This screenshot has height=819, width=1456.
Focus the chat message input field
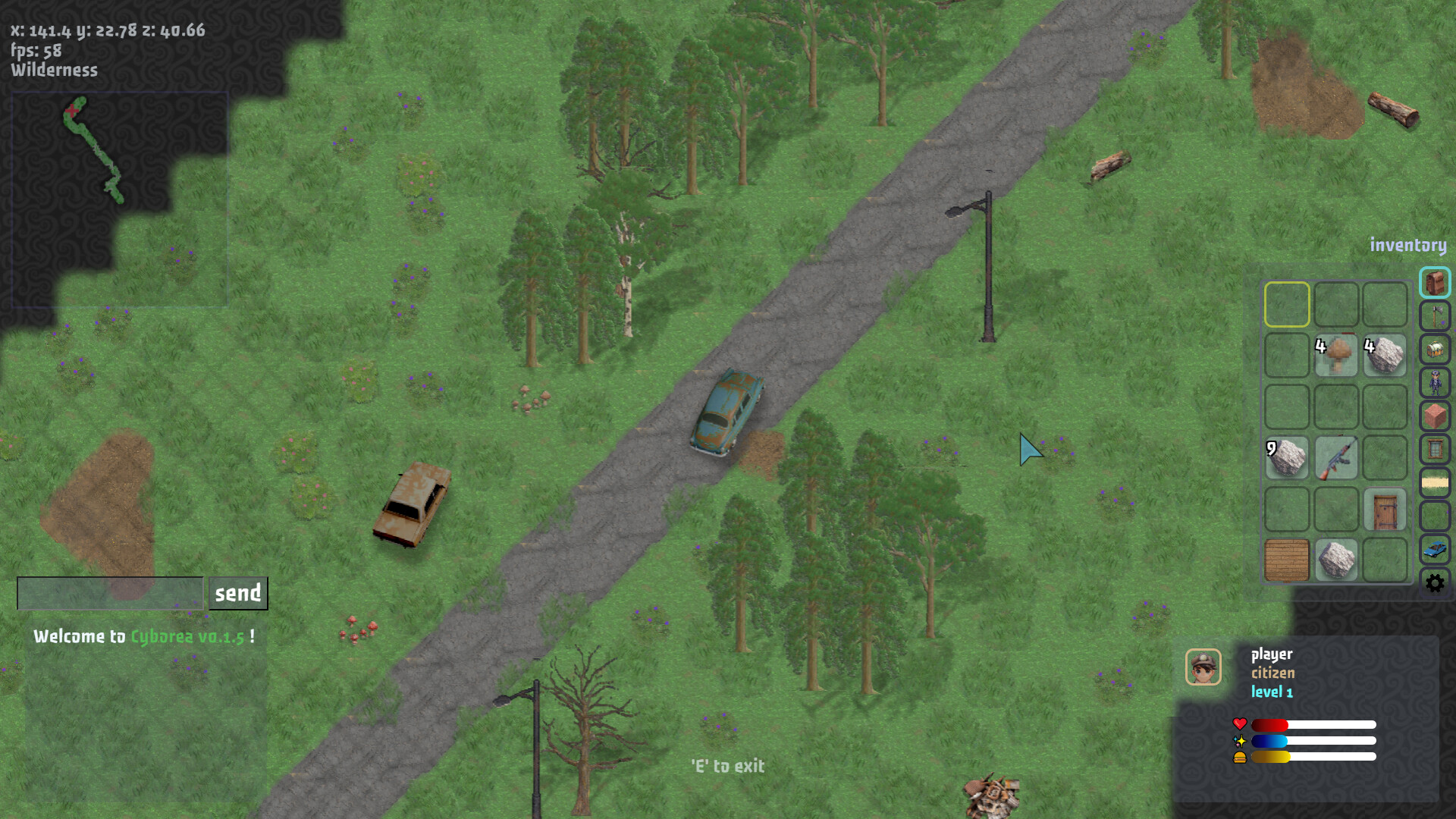111,593
